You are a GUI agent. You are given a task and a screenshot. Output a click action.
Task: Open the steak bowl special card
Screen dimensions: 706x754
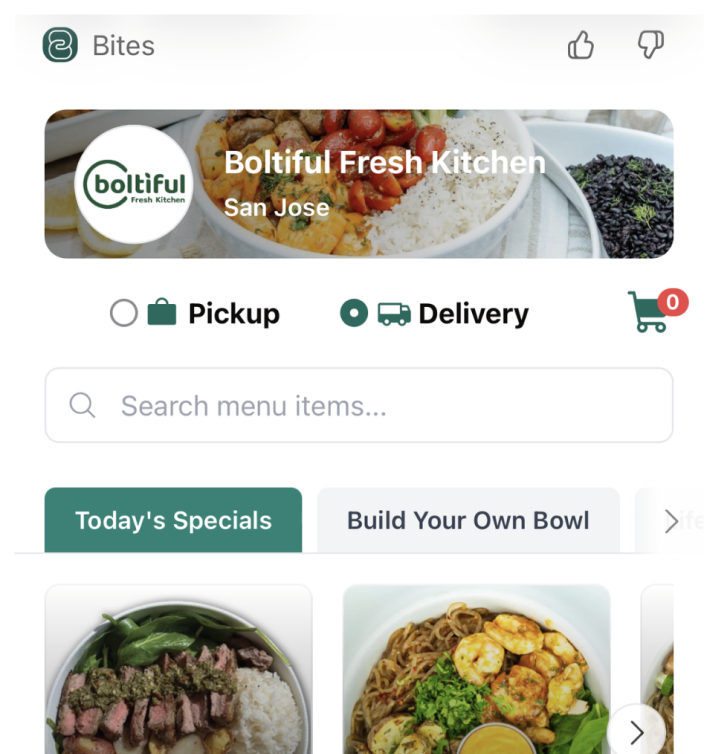(x=178, y=670)
